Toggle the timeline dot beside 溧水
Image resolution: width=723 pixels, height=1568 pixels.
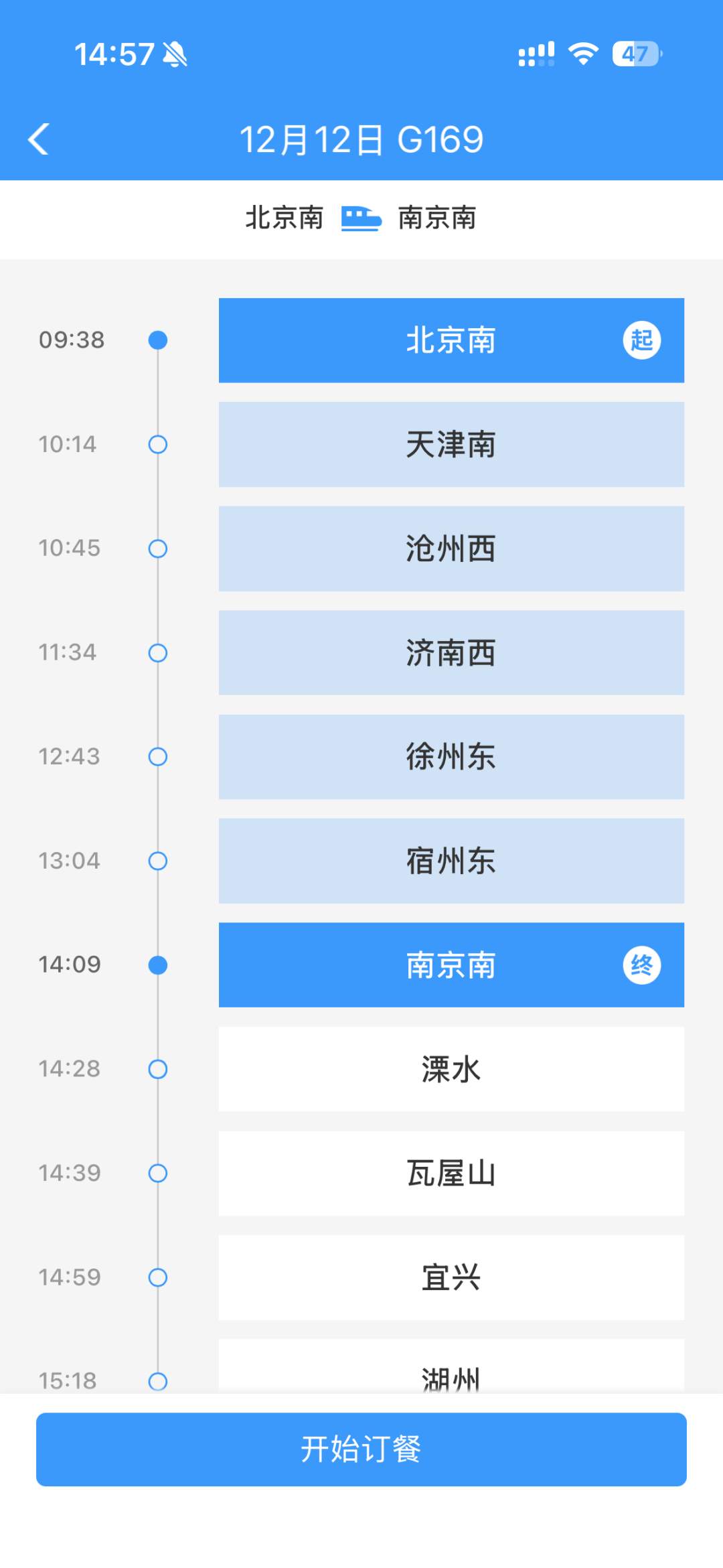pos(157,1069)
